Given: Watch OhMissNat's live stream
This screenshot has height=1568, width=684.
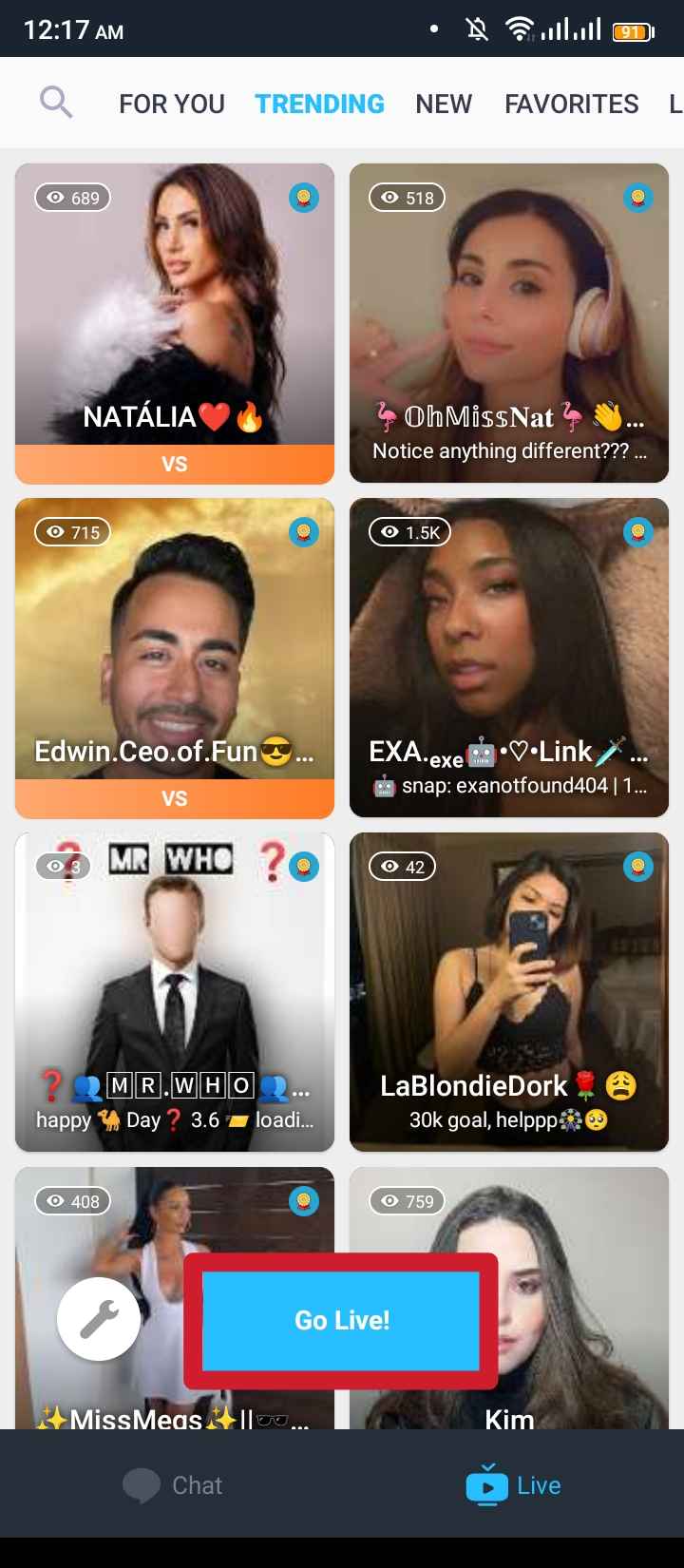Looking at the screenshot, I should [509, 323].
